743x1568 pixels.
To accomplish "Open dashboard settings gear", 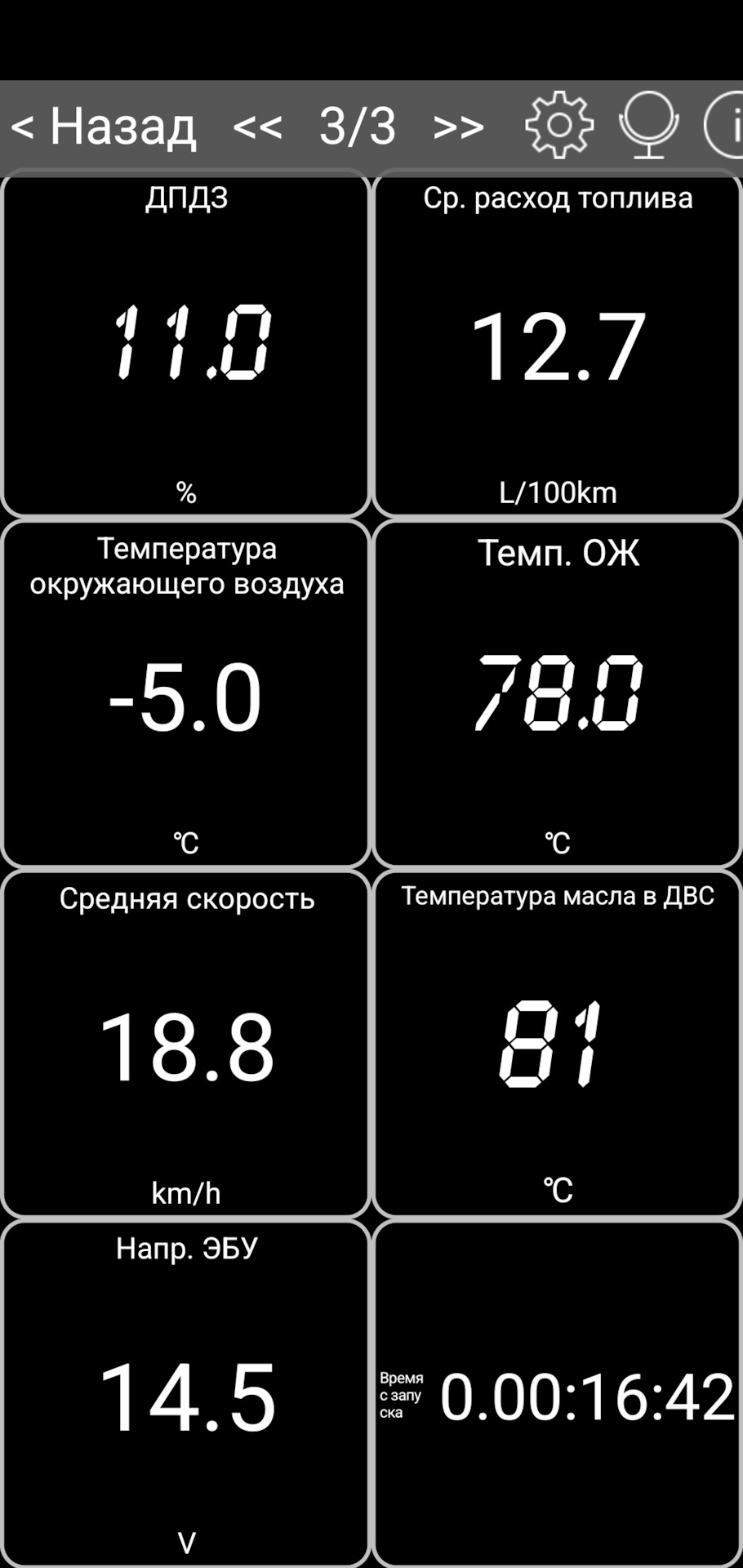I will point(559,125).
